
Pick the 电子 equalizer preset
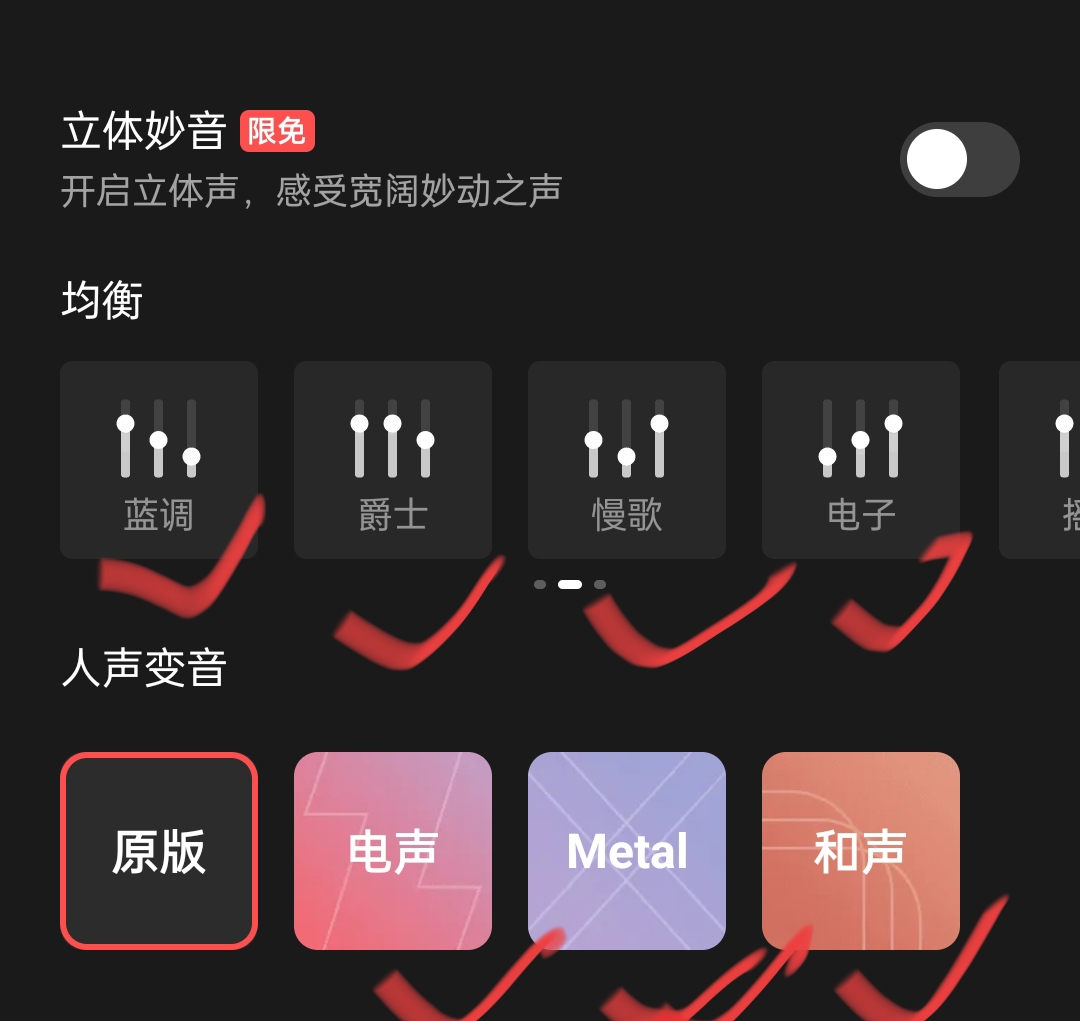pyautogui.click(x=861, y=460)
